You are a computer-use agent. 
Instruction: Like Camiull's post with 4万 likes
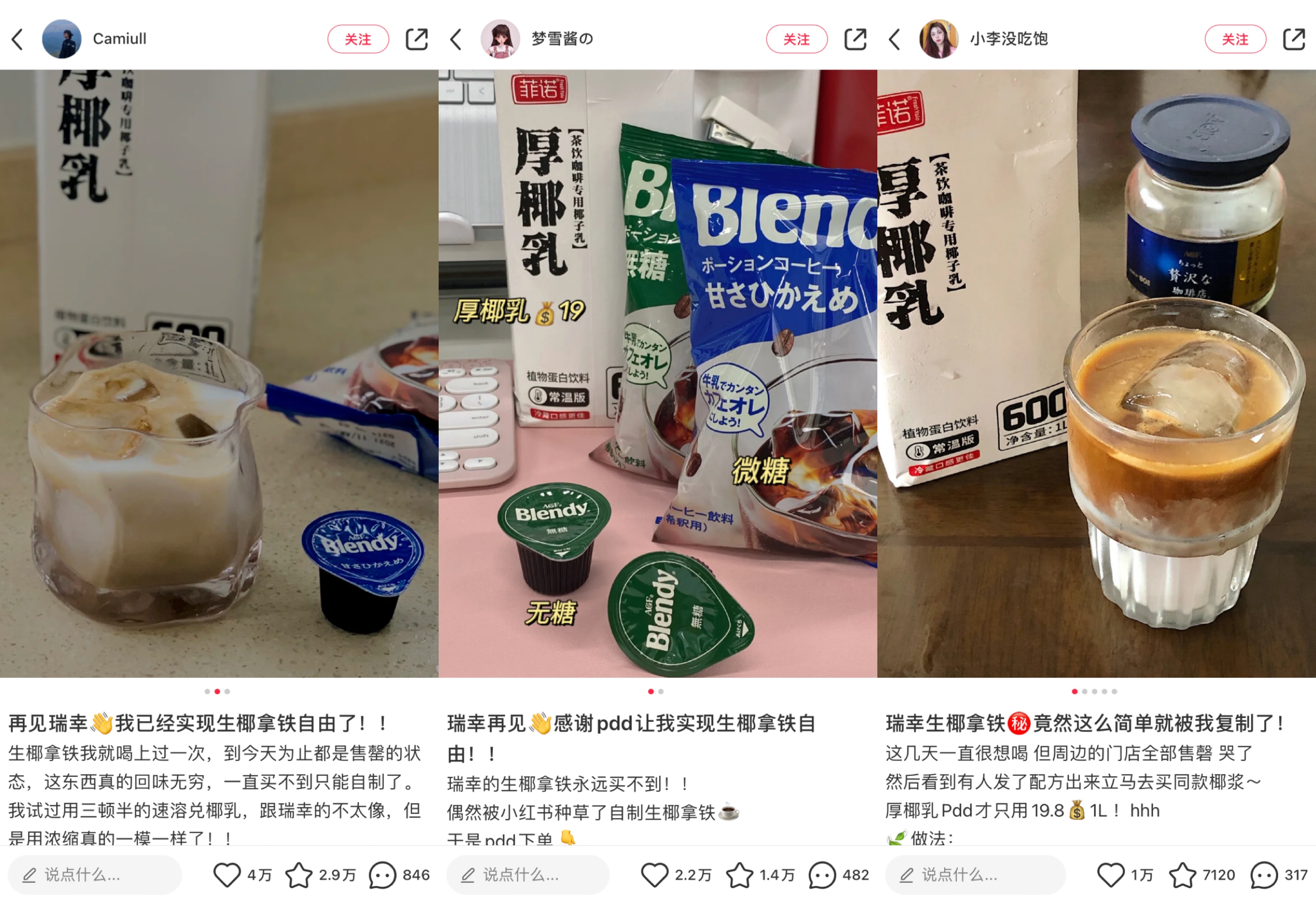tap(227, 875)
